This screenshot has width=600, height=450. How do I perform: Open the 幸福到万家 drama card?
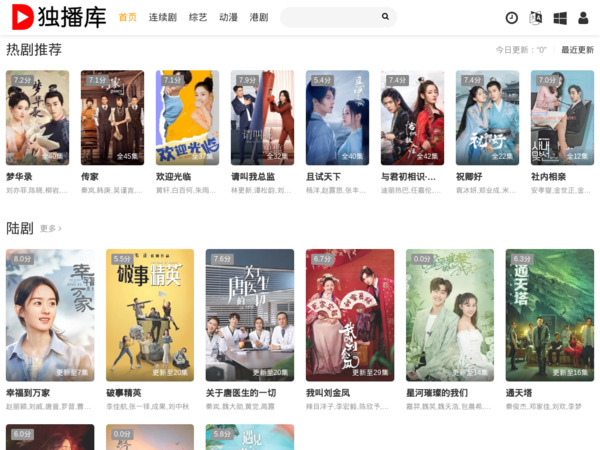[50, 314]
